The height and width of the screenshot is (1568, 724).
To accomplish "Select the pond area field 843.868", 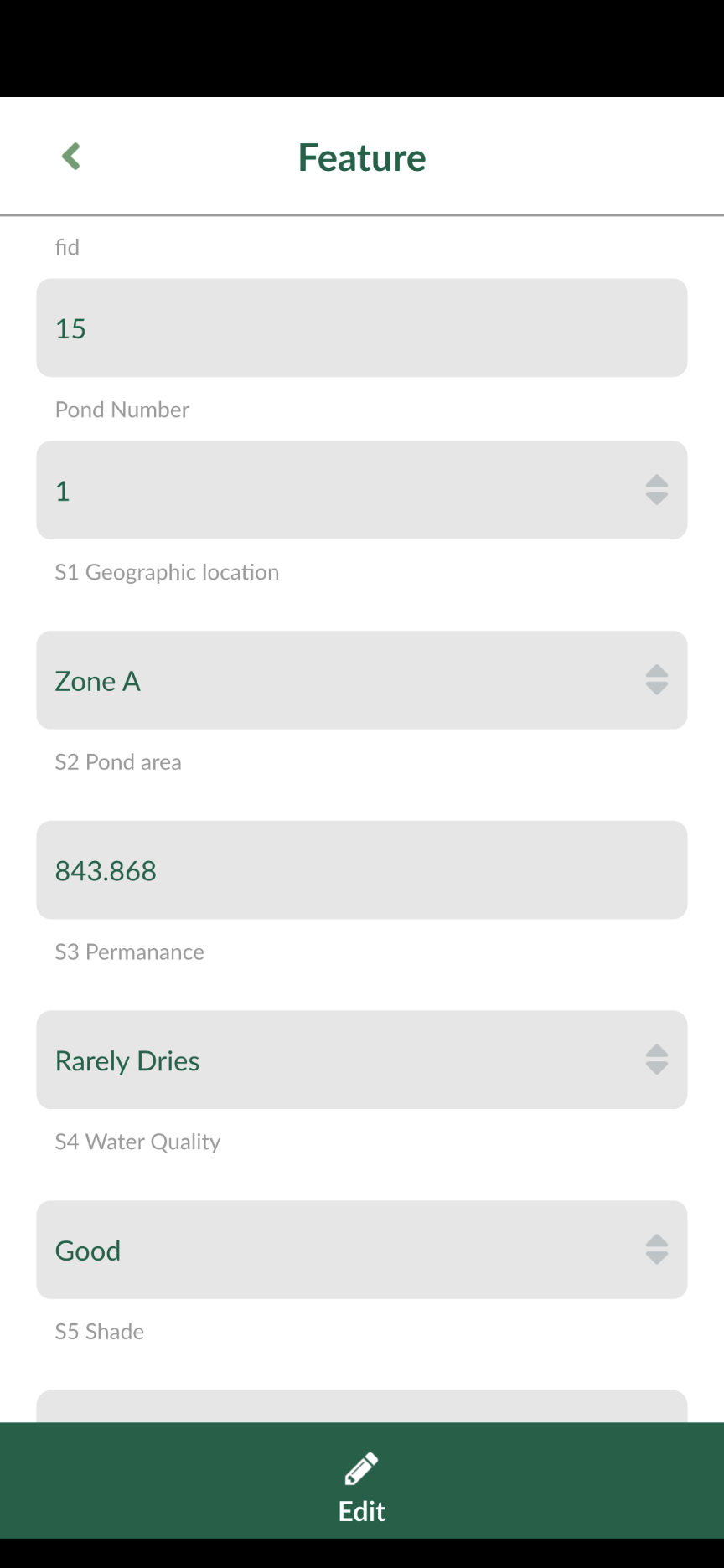I will pyautogui.click(x=362, y=870).
